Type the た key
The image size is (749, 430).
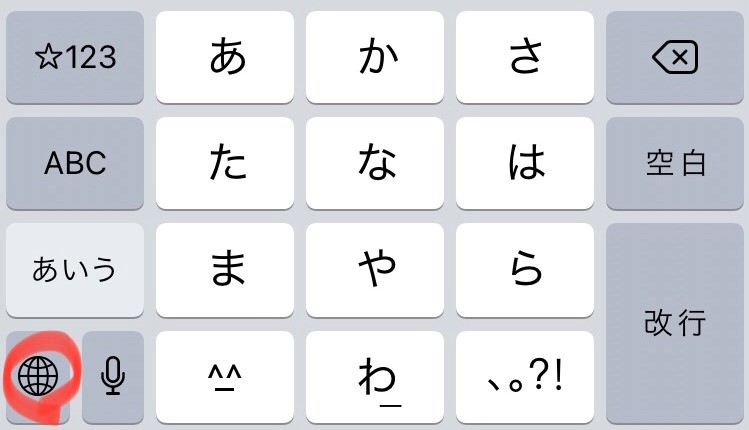coord(225,163)
